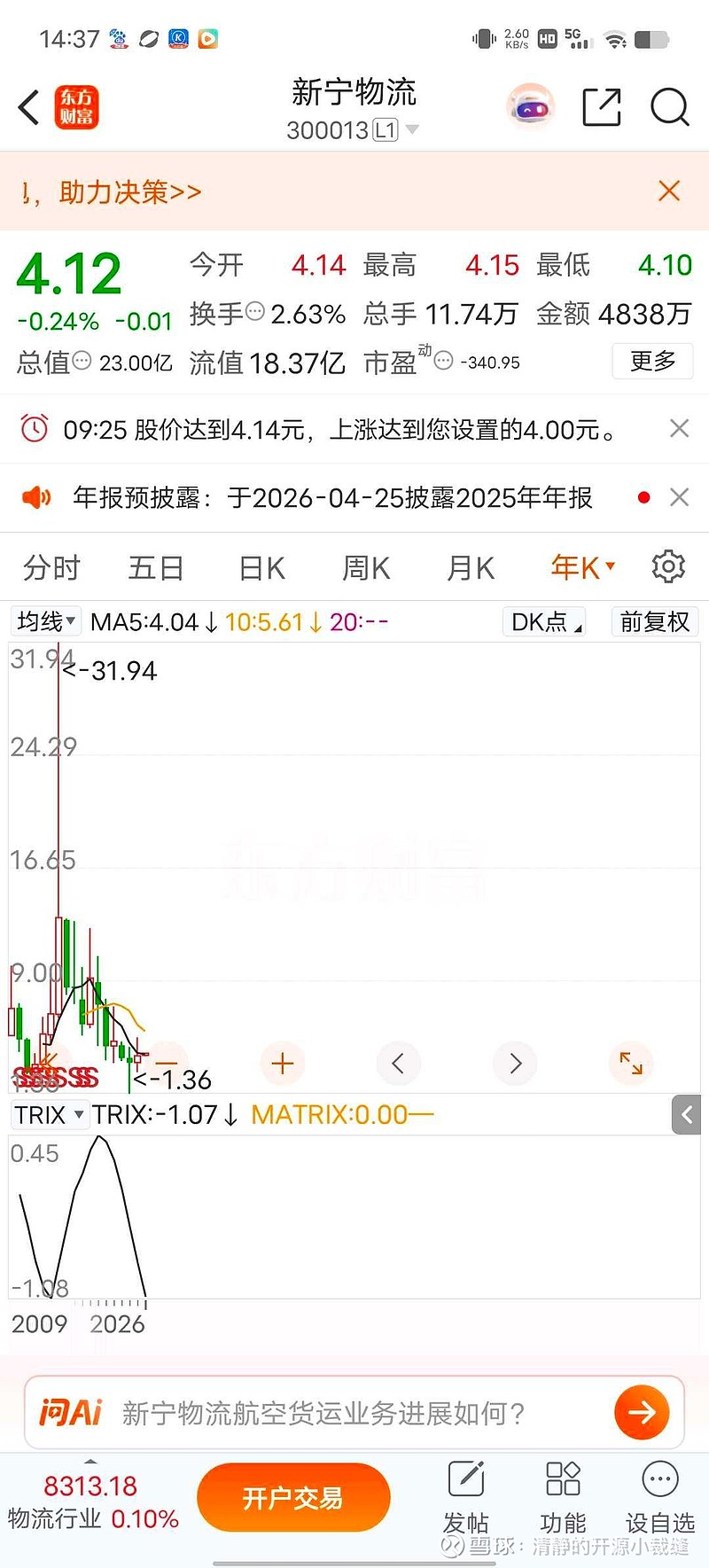Screen dimensions: 709x1568
Task: Open the 均线 moving average dropdown
Action: [45, 621]
